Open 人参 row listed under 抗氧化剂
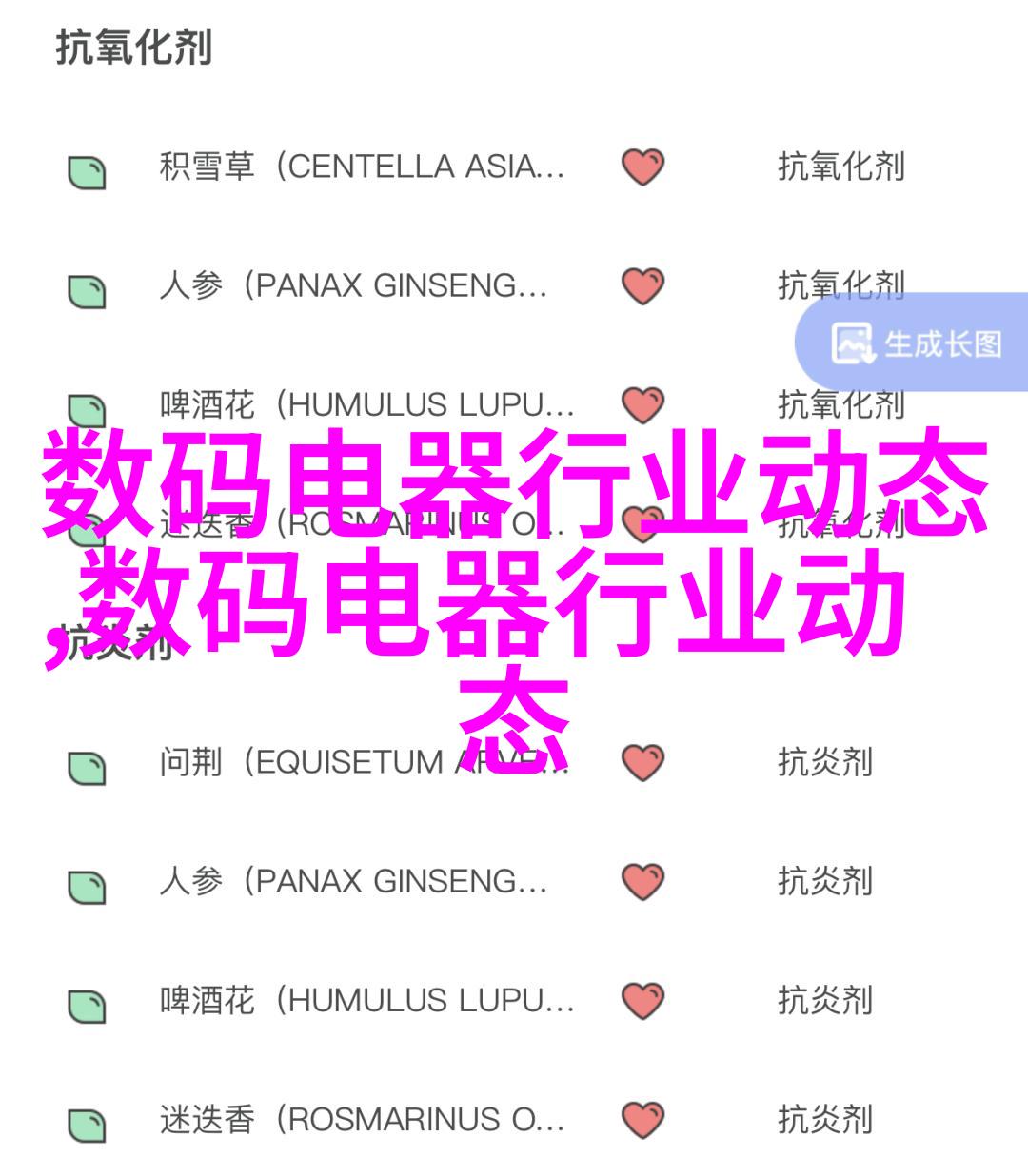1028x1176 pixels. (353, 286)
